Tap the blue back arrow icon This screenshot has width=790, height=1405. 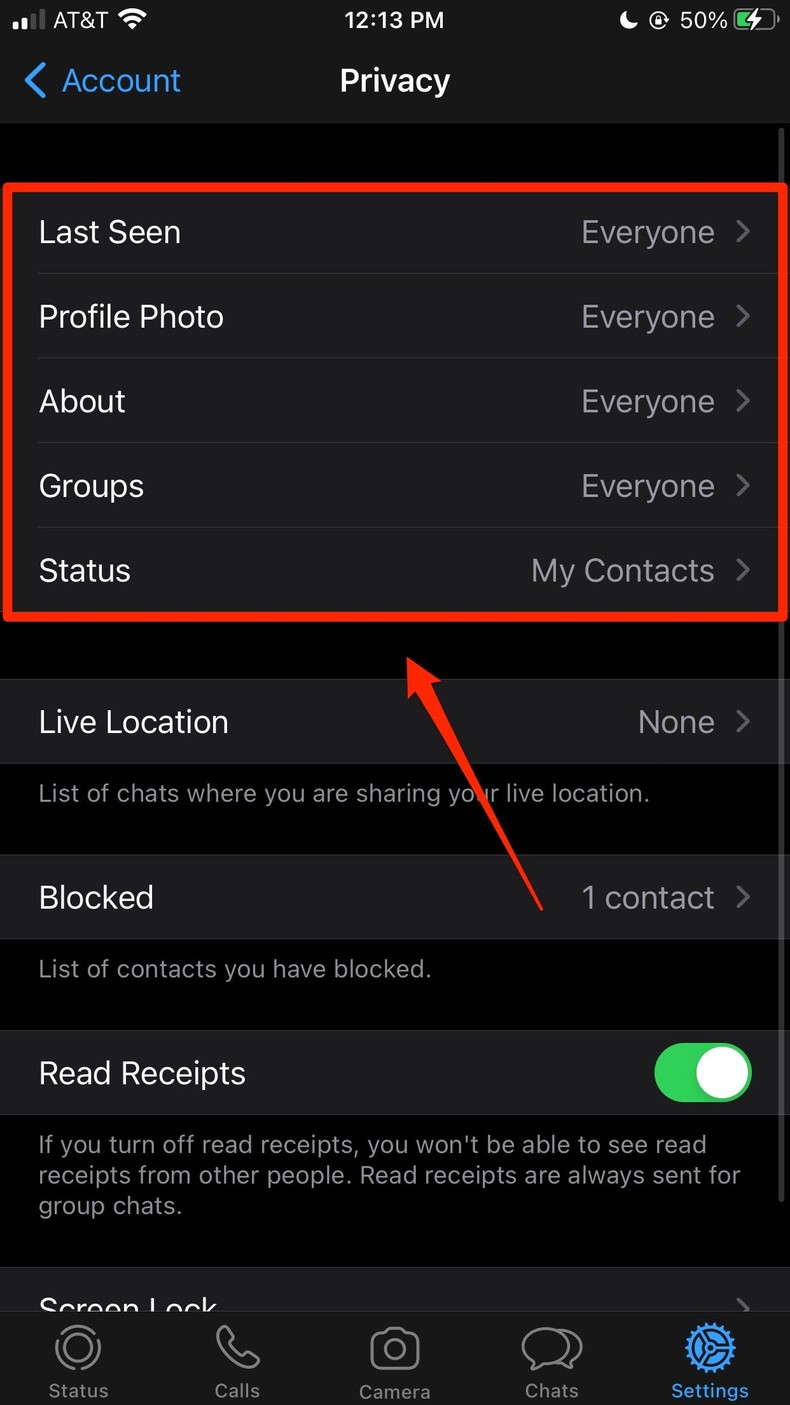point(36,80)
